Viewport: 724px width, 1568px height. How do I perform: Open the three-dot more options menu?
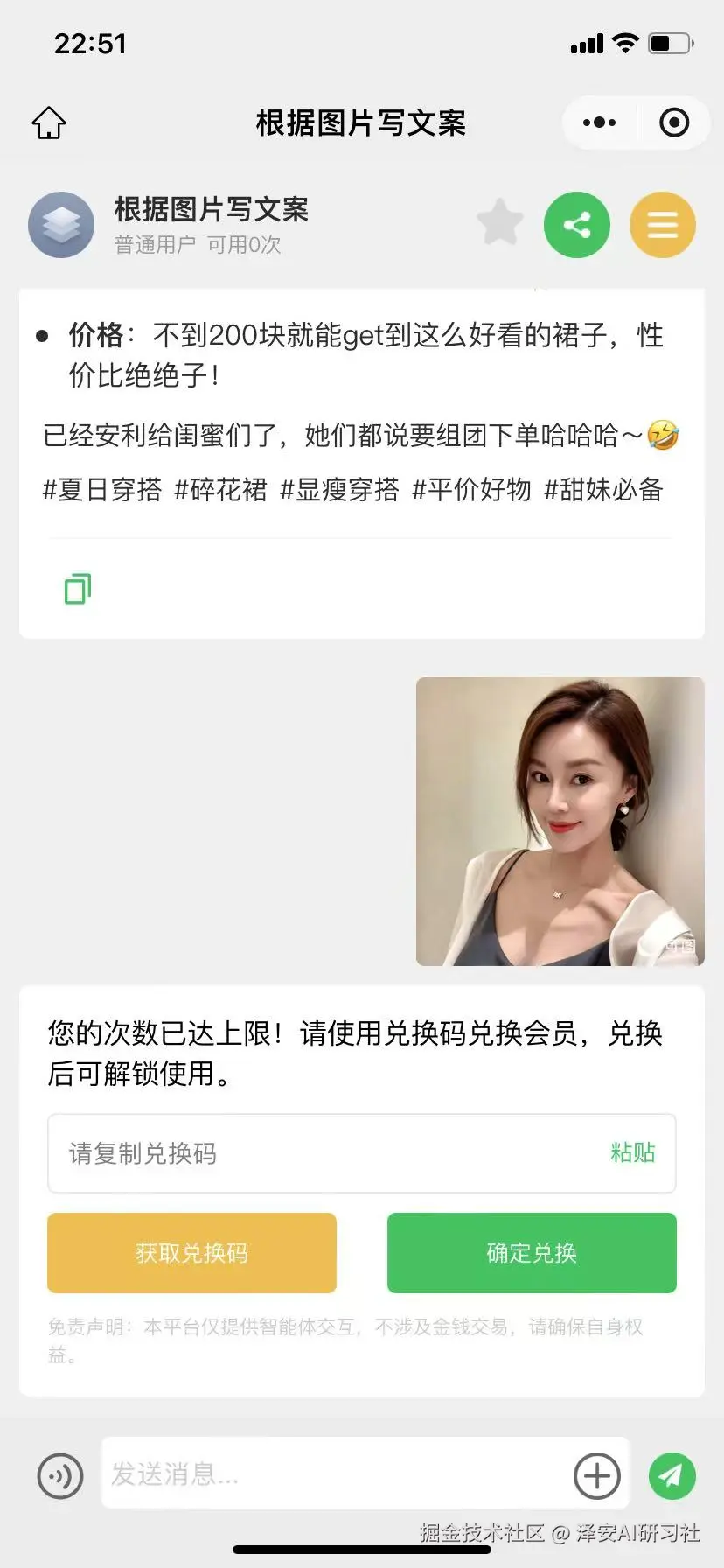[599, 122]
